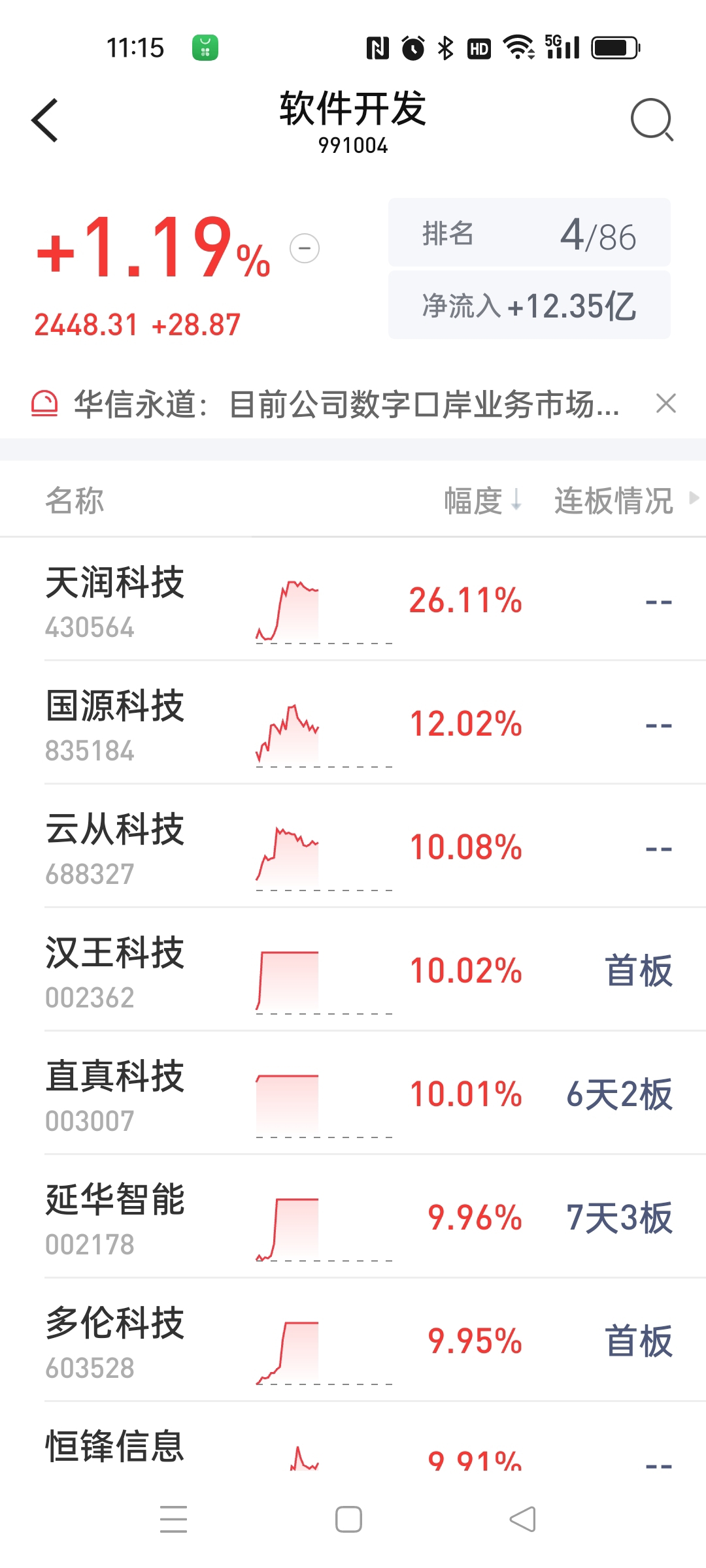
Task: Open stock 国源科技 835184
Action: [x=353, y=723]
